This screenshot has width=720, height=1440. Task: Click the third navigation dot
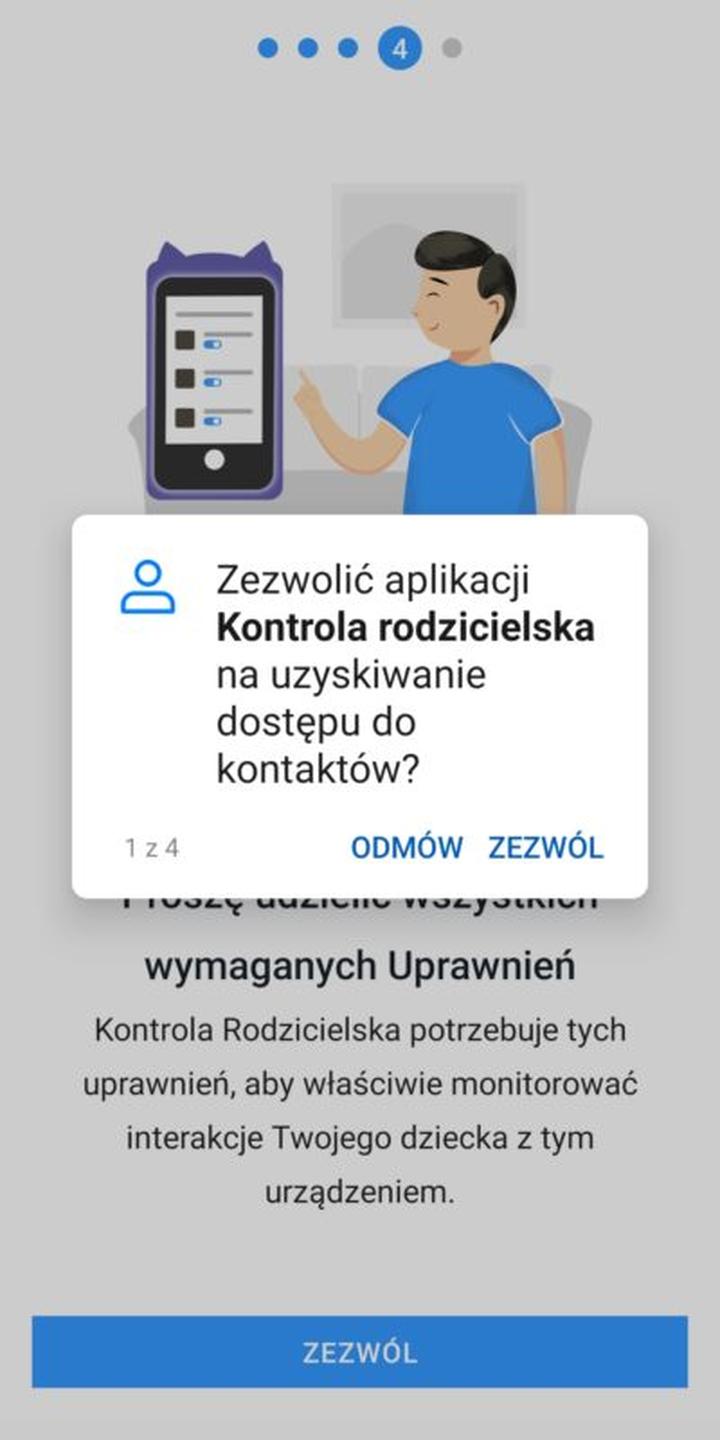(x=347, y=46)
